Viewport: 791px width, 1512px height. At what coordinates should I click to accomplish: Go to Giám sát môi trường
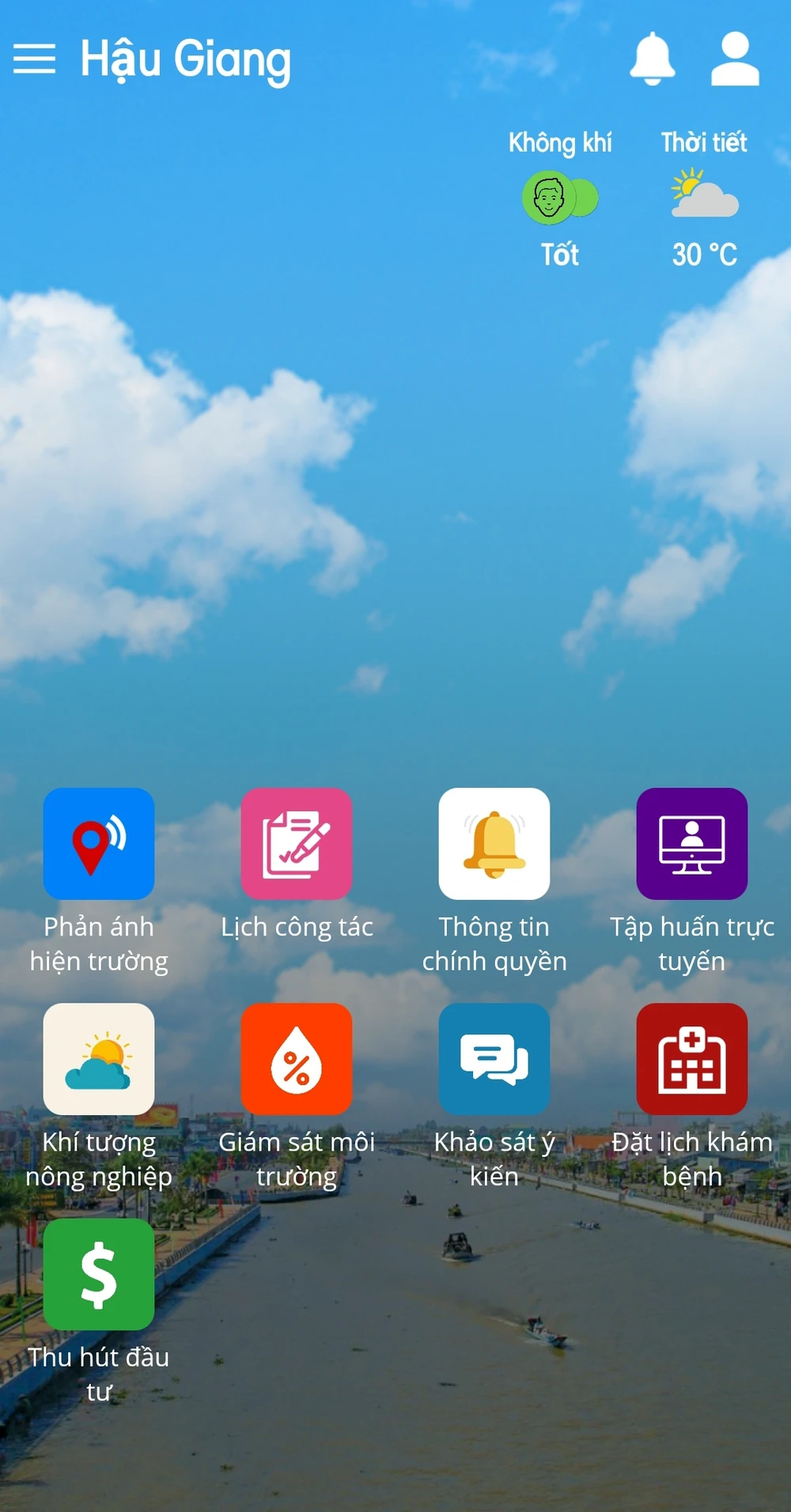tap(297, 1059)
